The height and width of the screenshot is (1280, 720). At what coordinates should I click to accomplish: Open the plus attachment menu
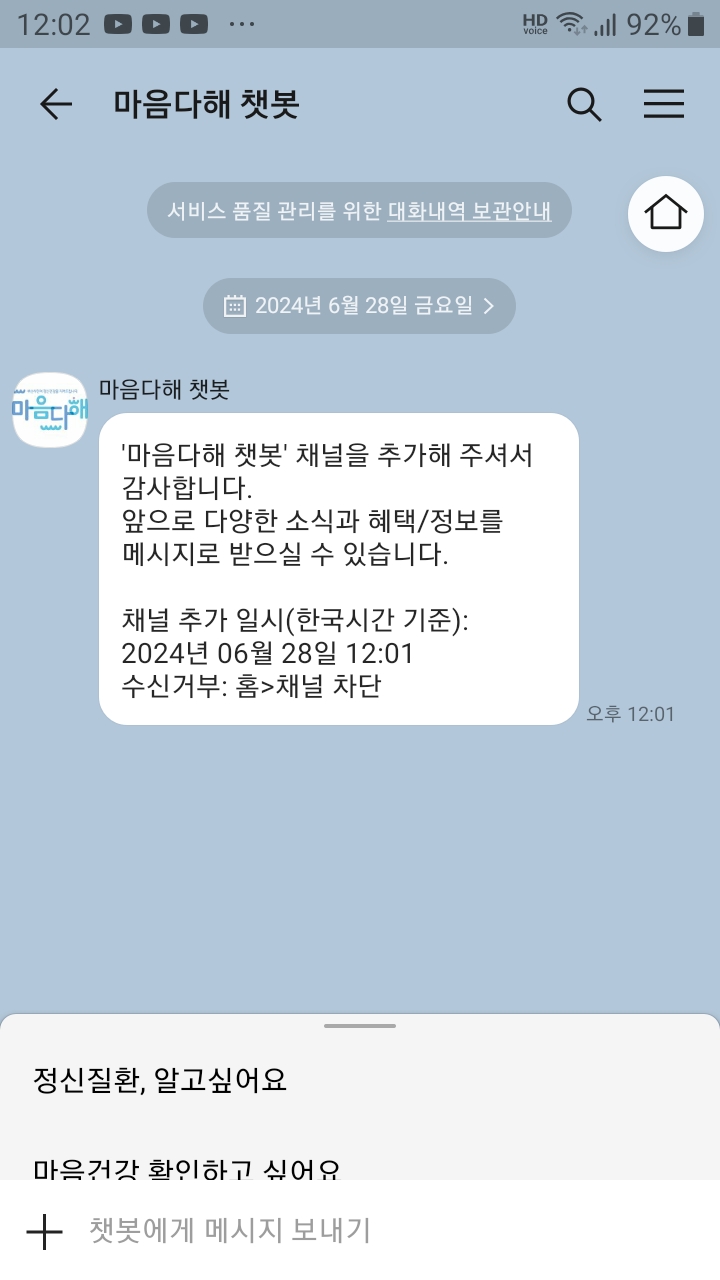click(45, 1231)
